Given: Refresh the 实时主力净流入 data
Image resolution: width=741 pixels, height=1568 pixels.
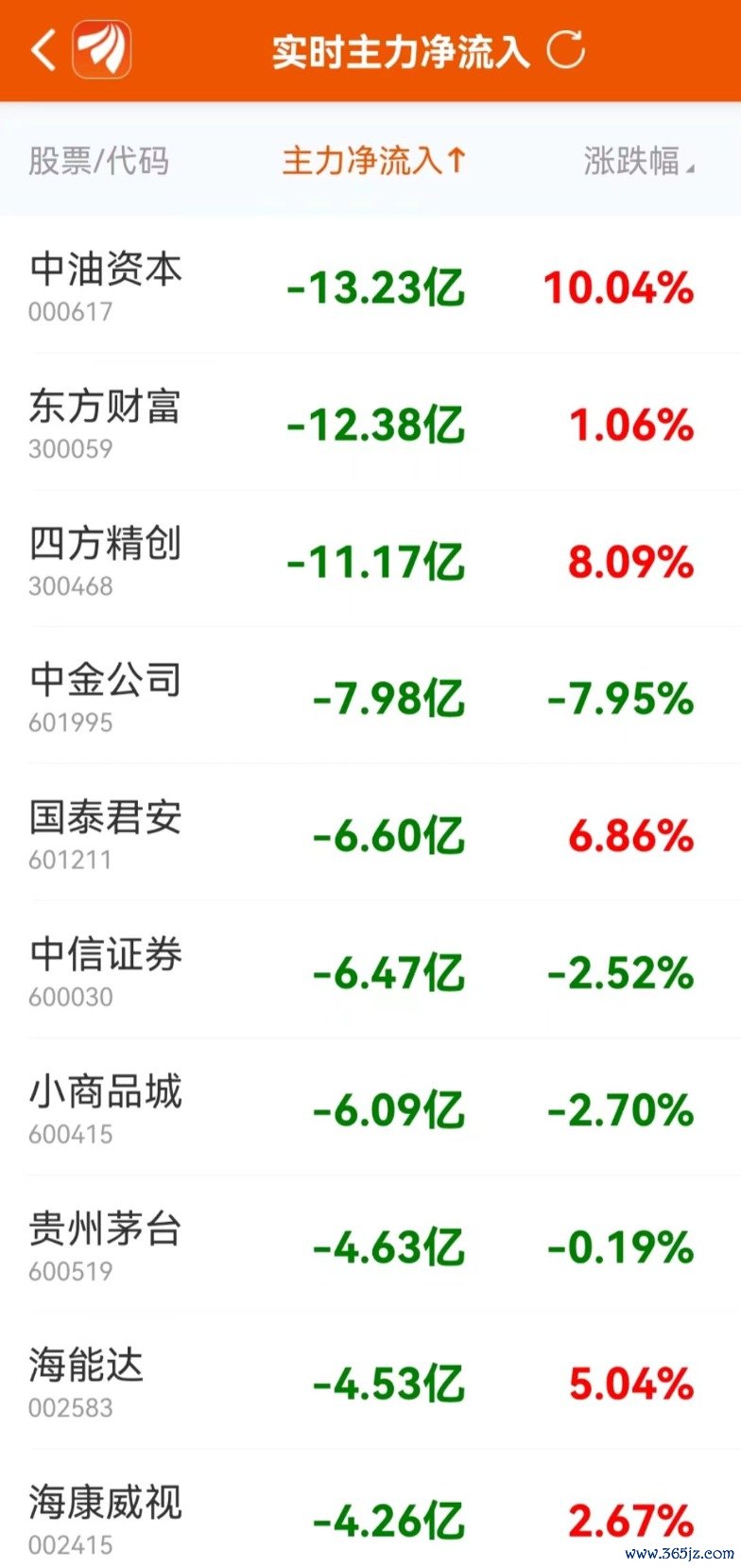Looking at the screenshot, I should pyautogui.click(x=566, y=49).
